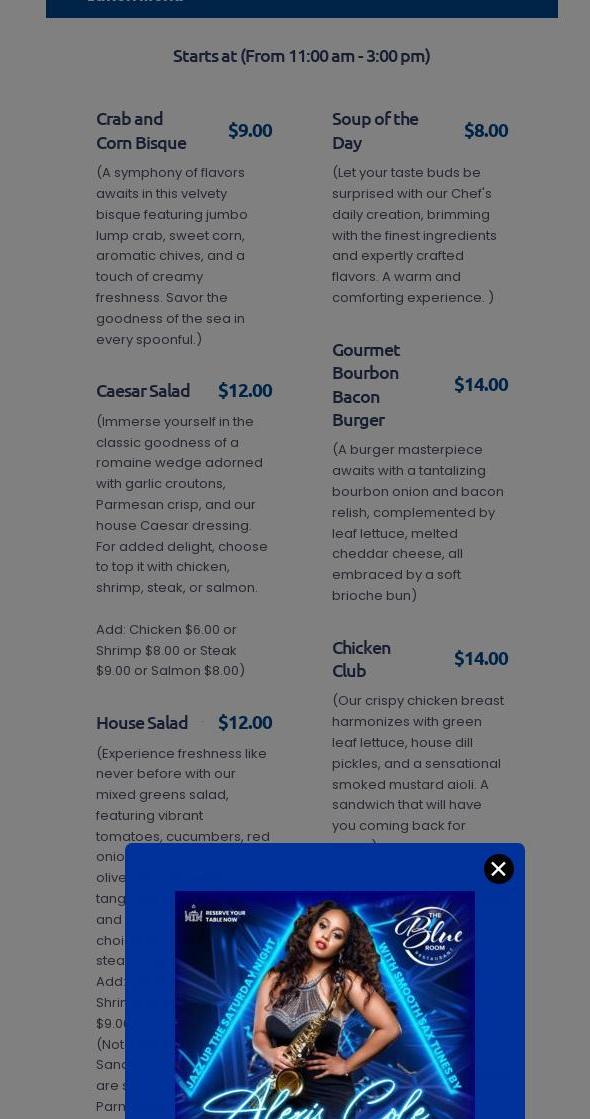Close the Alexis Cole promo popup

coord(499,869)
